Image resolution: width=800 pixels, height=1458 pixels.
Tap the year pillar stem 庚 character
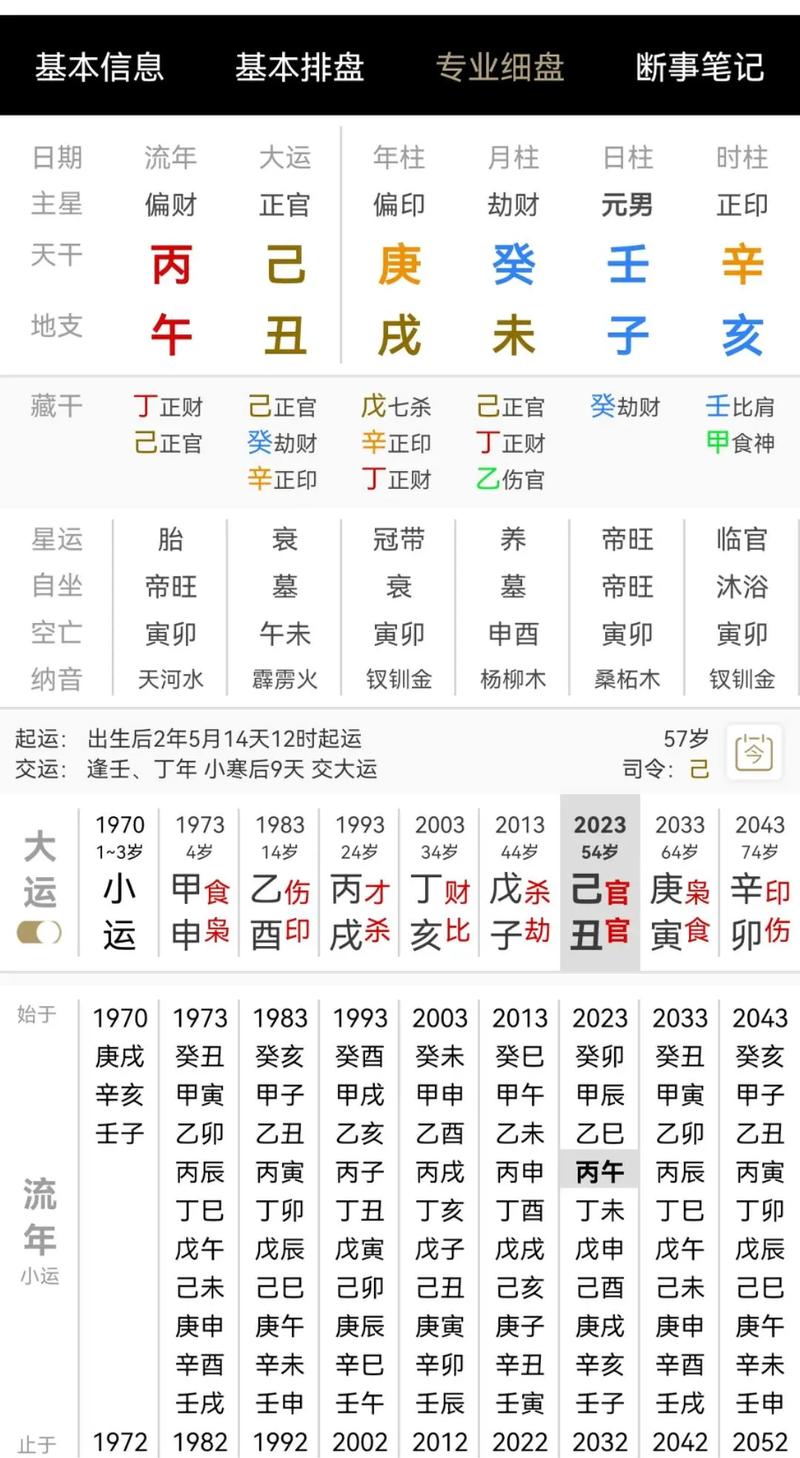399,264
